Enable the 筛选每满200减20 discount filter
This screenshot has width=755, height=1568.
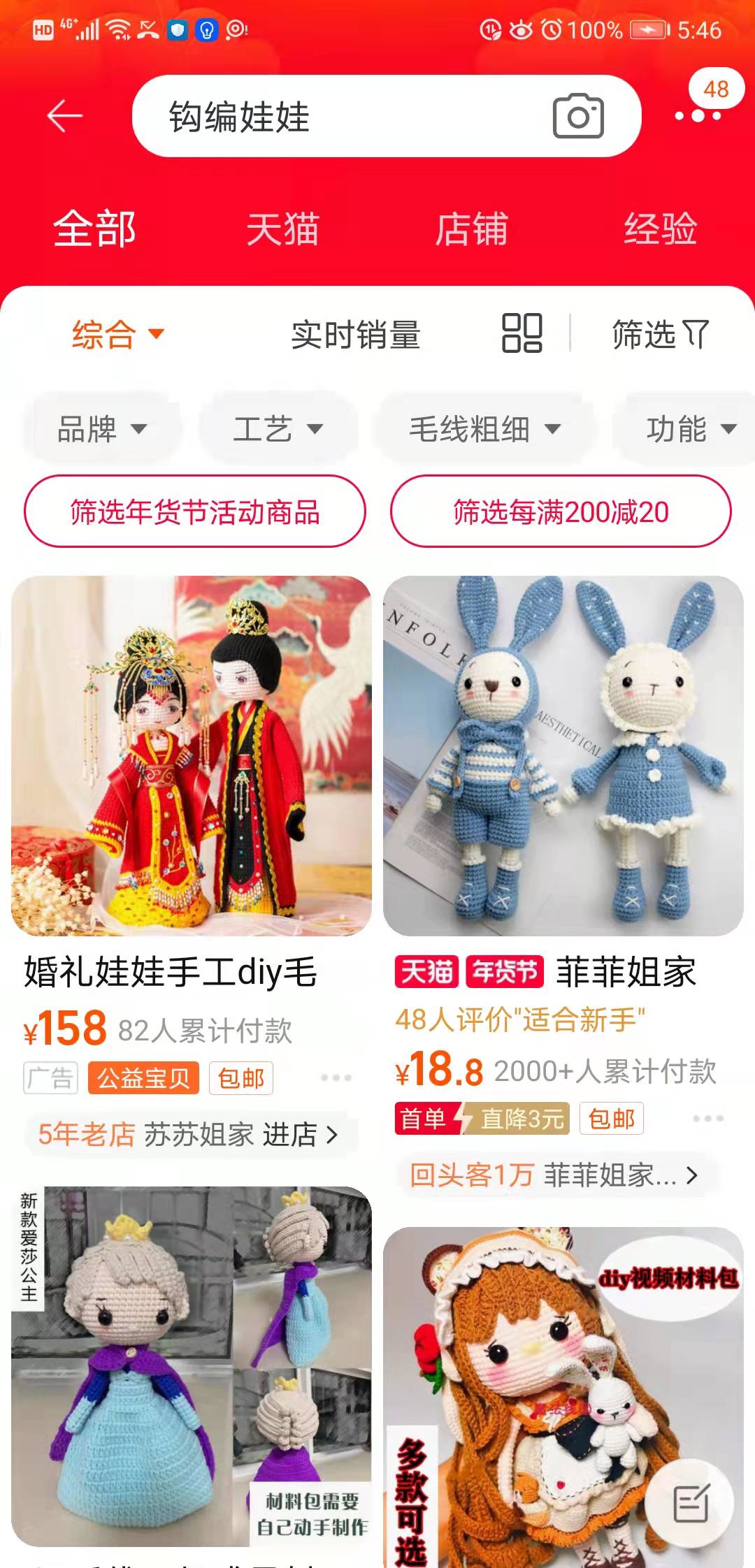coord(560,512)
